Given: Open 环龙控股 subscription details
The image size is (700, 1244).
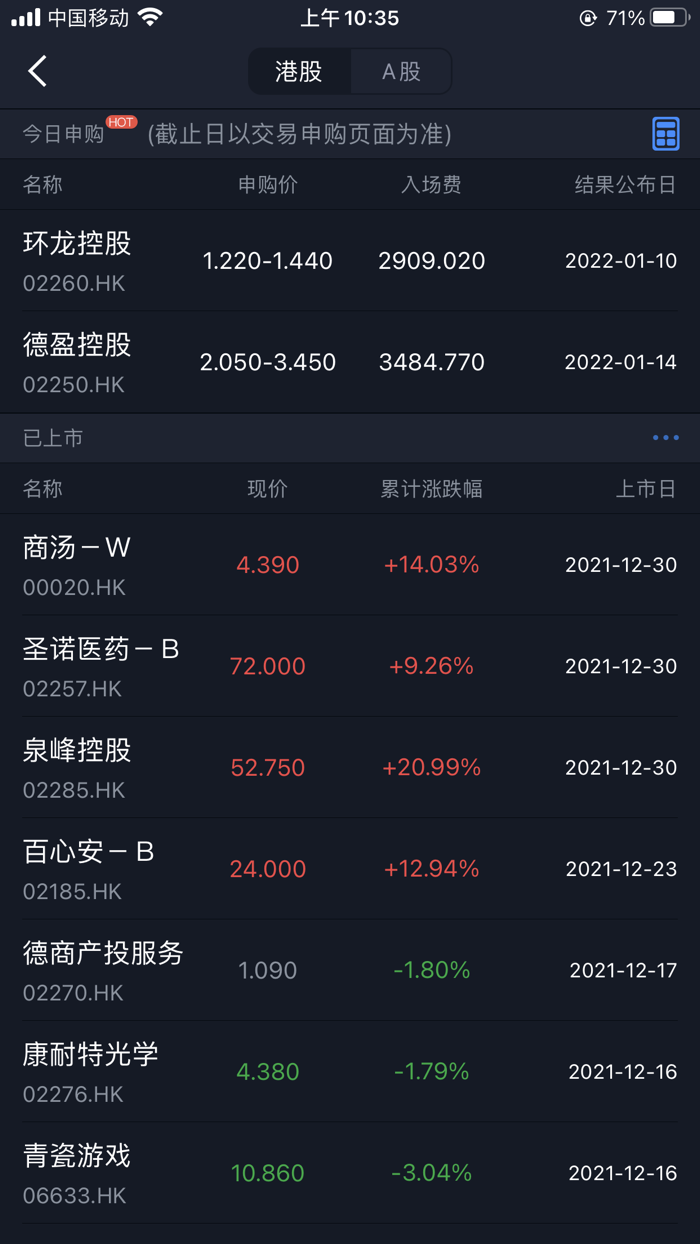Looking at the screenshot, I should (350, 261).
